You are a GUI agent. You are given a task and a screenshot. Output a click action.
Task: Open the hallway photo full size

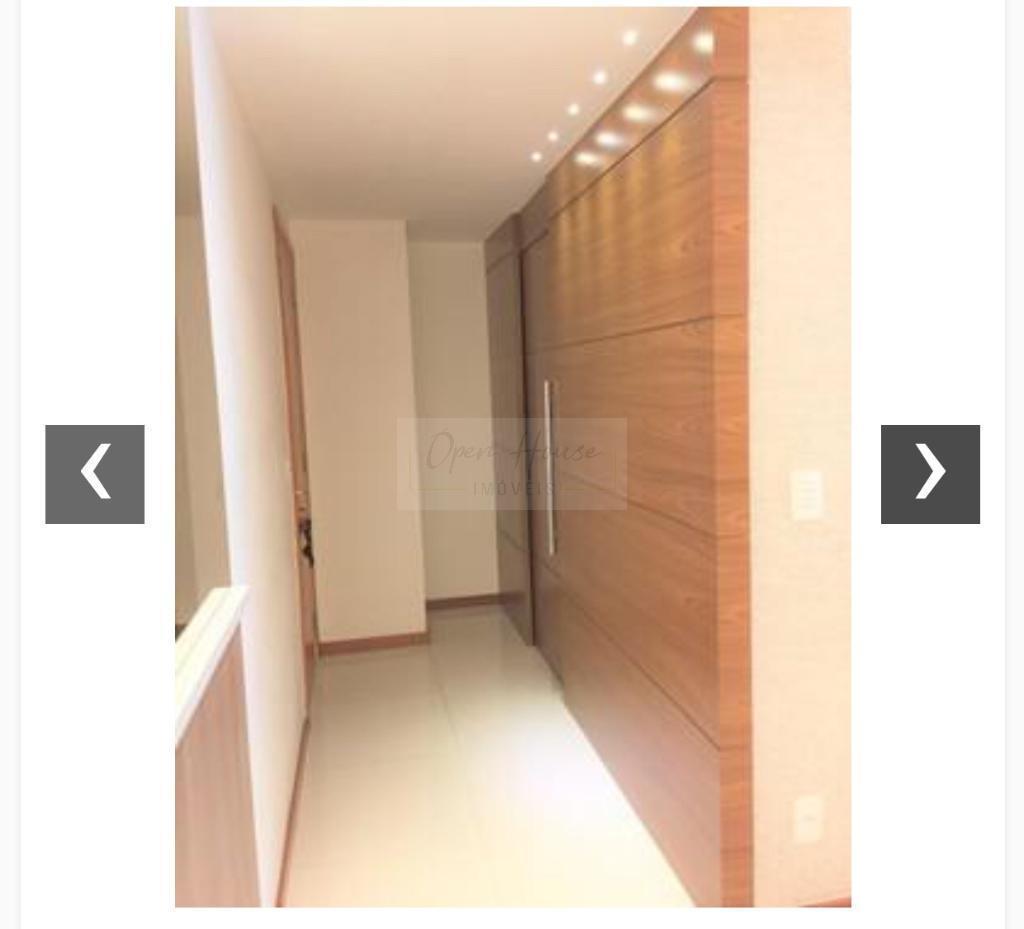tap(512, 300)
